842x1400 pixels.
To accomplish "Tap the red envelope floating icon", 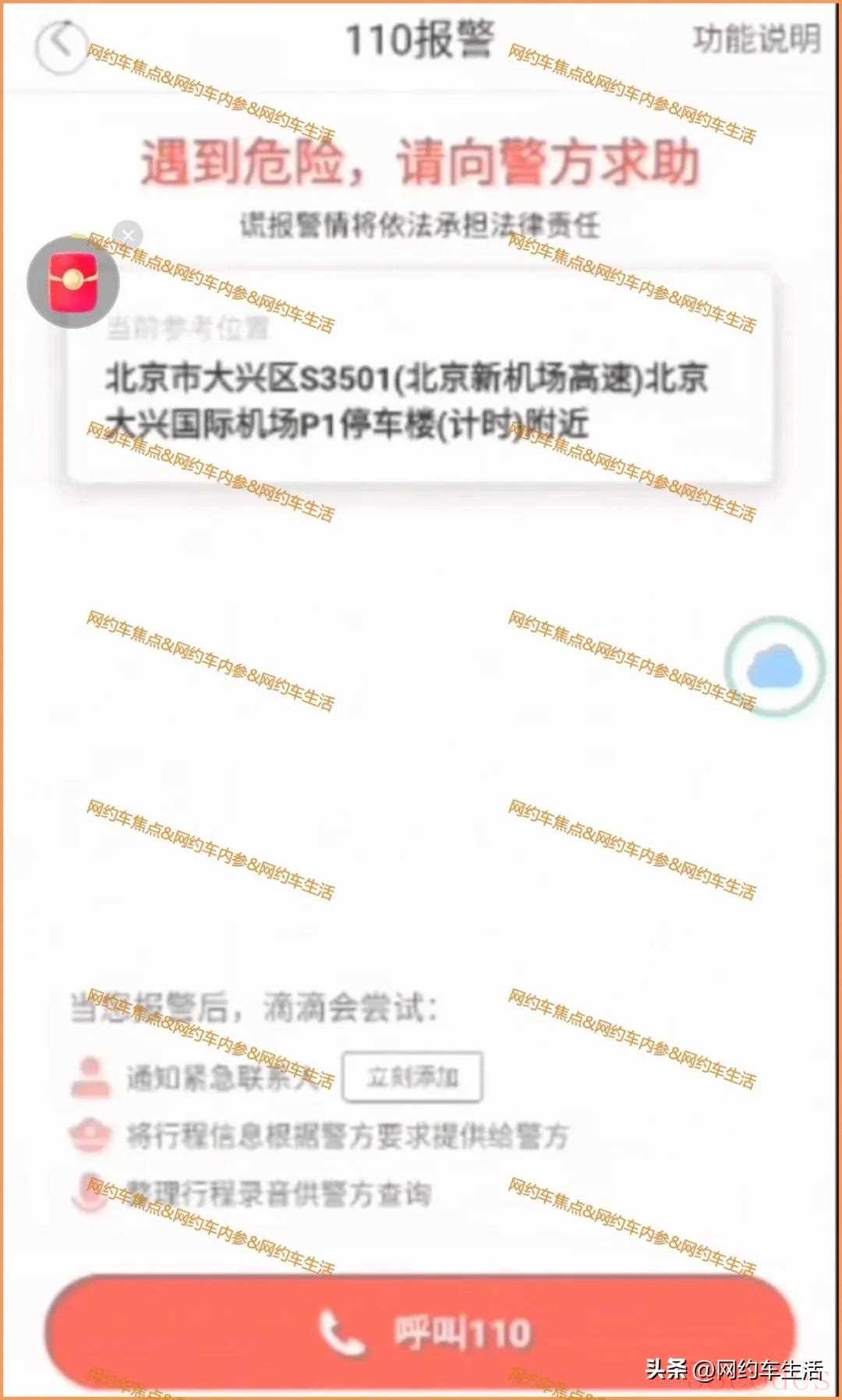I will pos(73,282).
